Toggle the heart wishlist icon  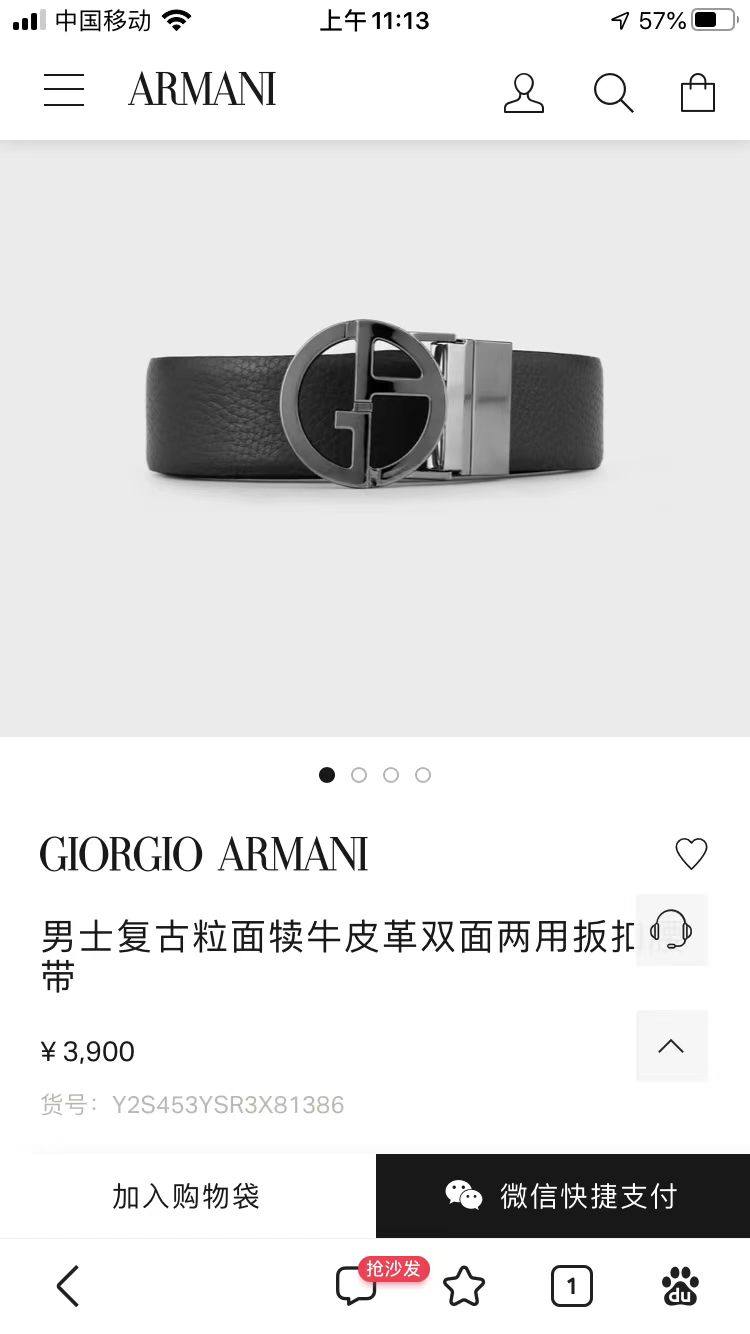[691, 853]
